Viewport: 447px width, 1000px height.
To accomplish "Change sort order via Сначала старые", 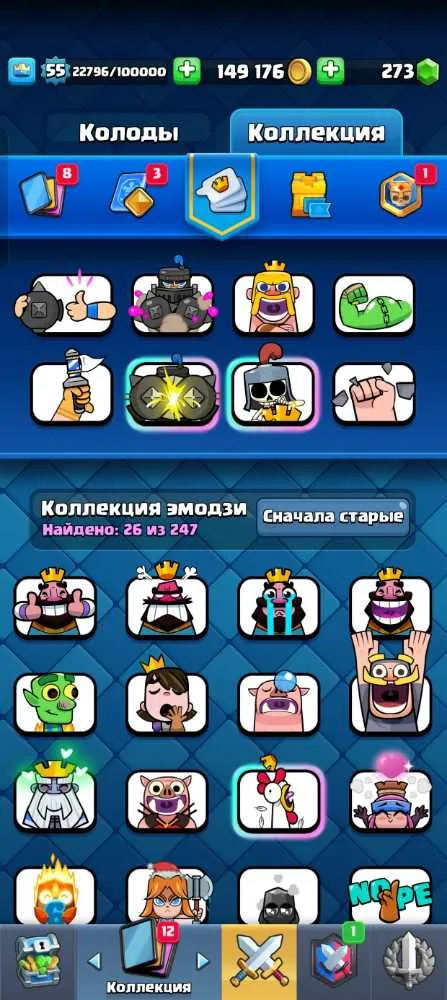I will 333,516.
